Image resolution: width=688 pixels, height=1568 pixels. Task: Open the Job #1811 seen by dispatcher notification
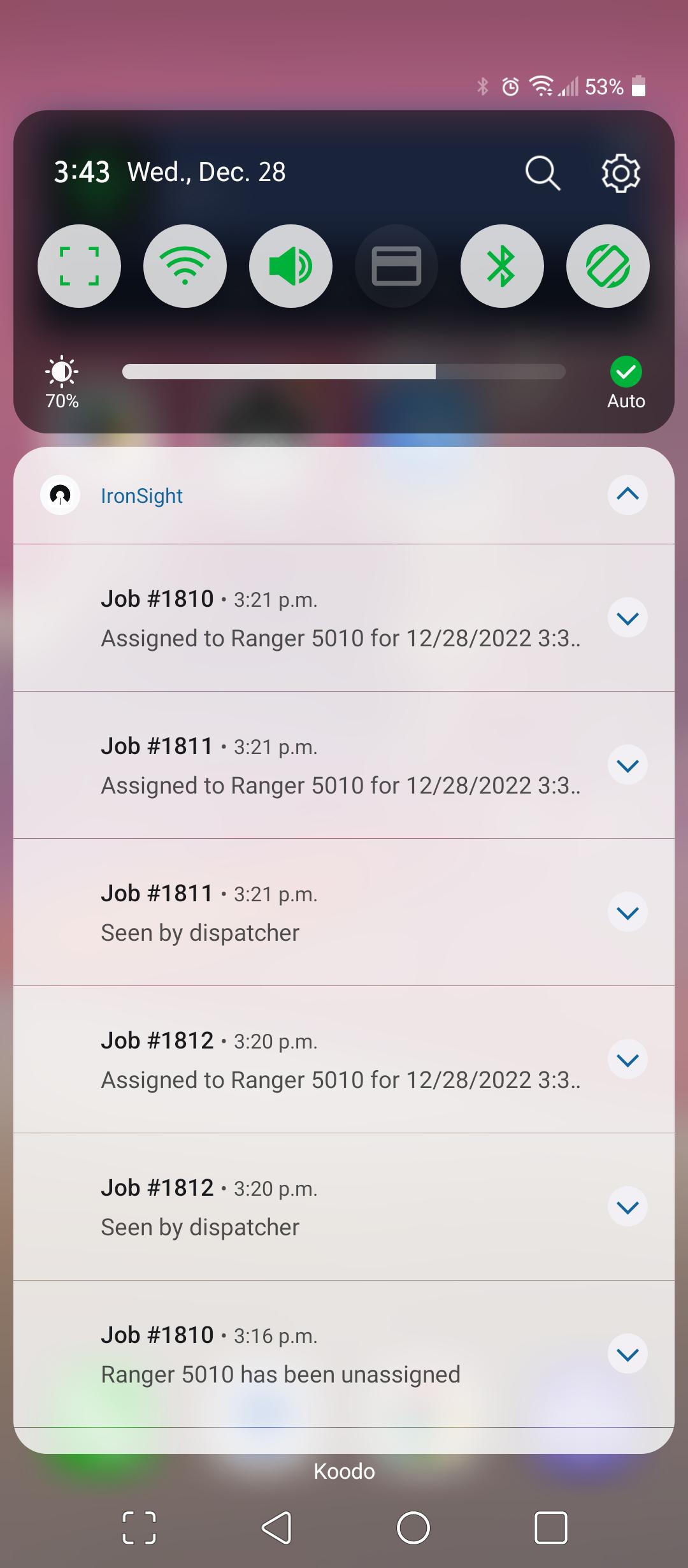click(319, 911)
